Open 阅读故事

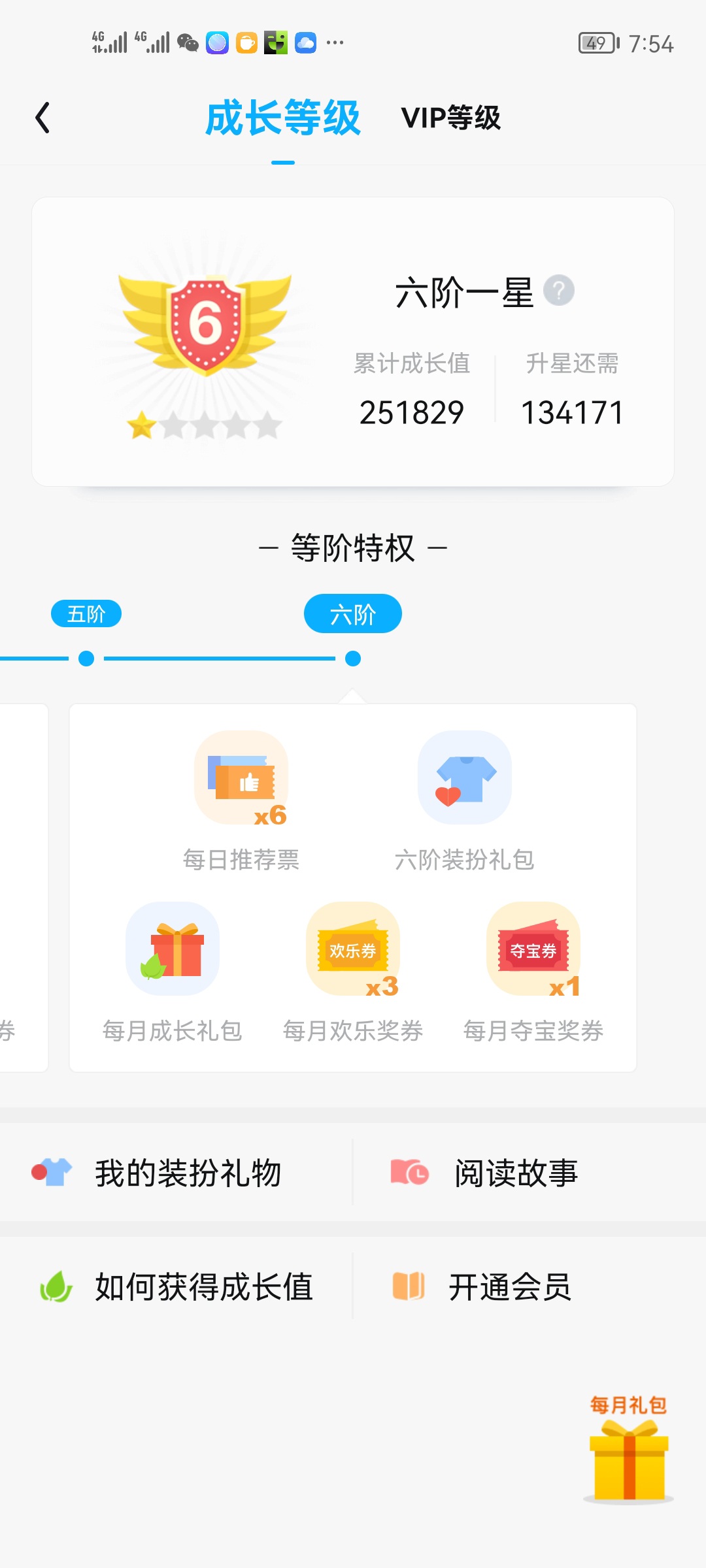click(516, 1173)
